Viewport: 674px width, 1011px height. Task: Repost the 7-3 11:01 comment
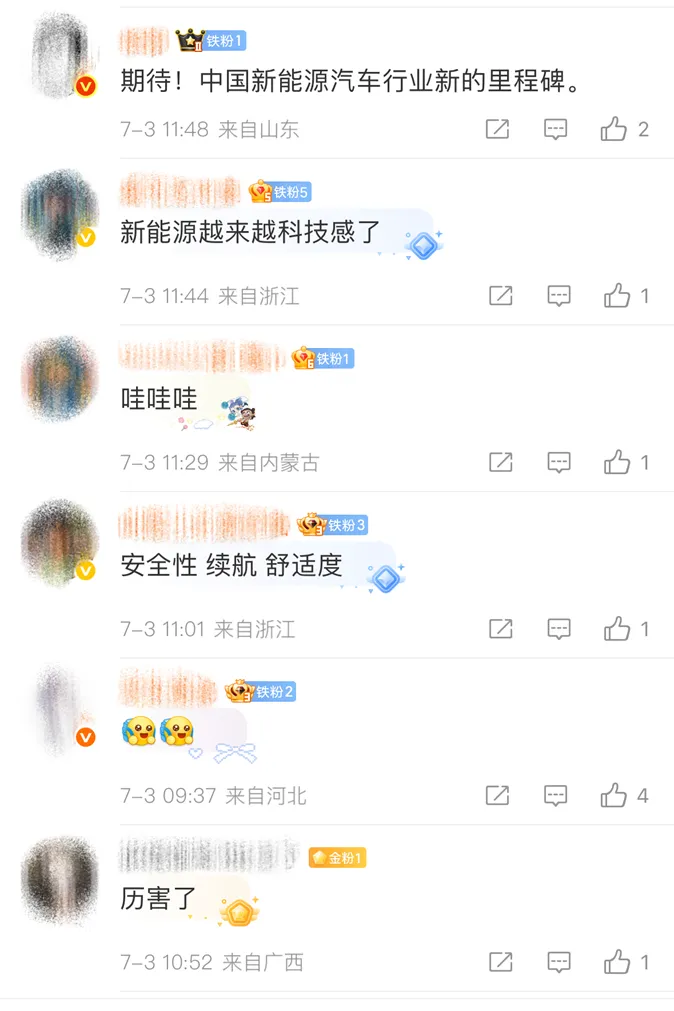(x=500, y=629)
